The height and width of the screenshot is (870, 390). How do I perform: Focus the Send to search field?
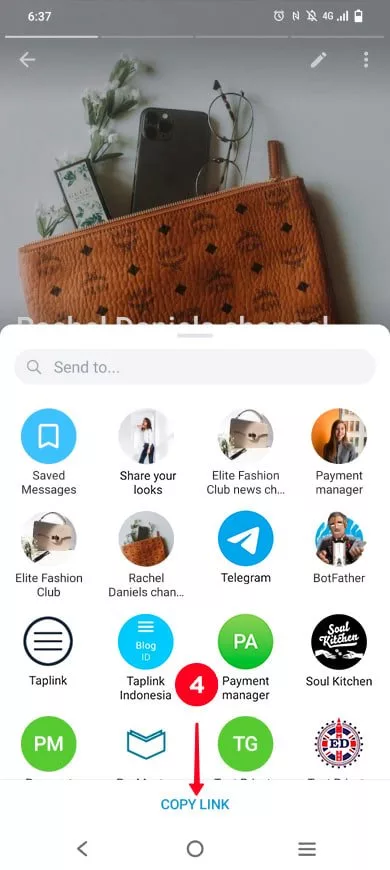tap(195, 367)
